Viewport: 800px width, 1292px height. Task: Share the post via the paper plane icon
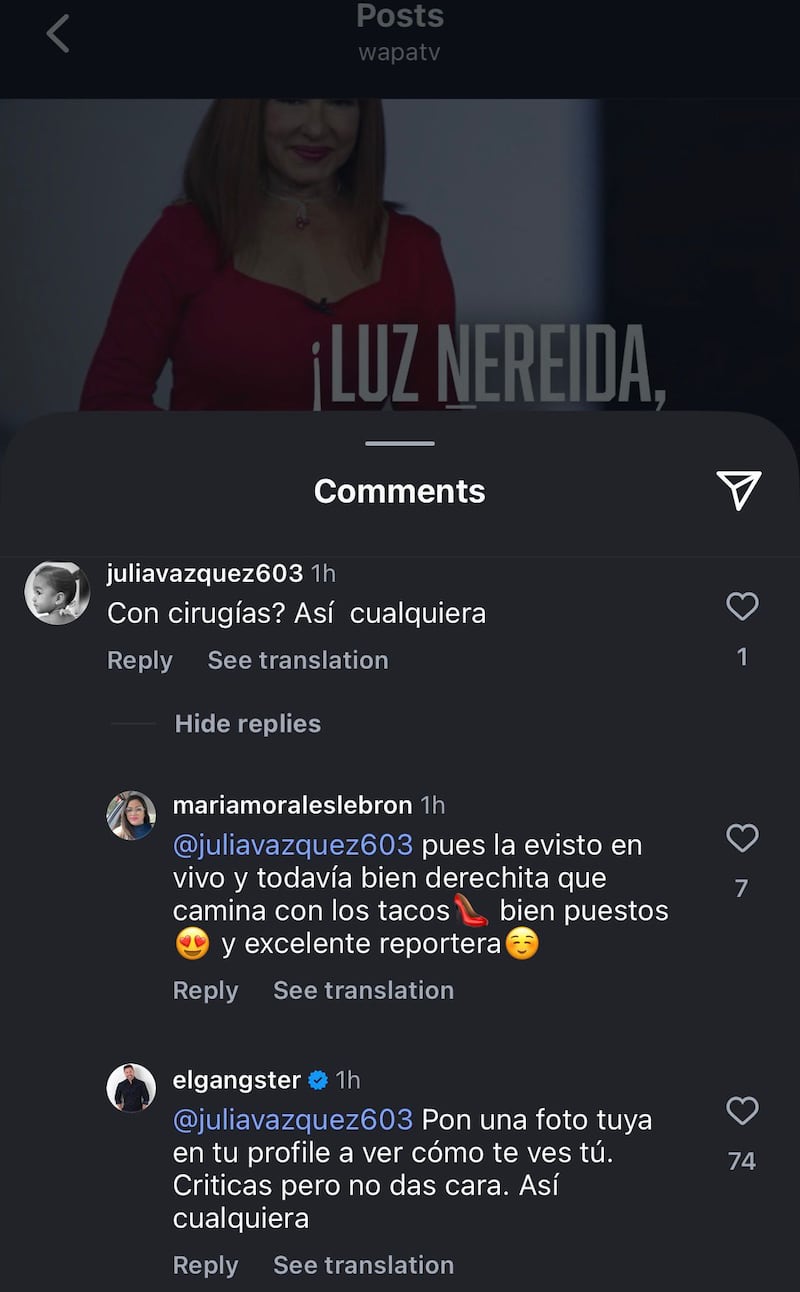(739, 490)
